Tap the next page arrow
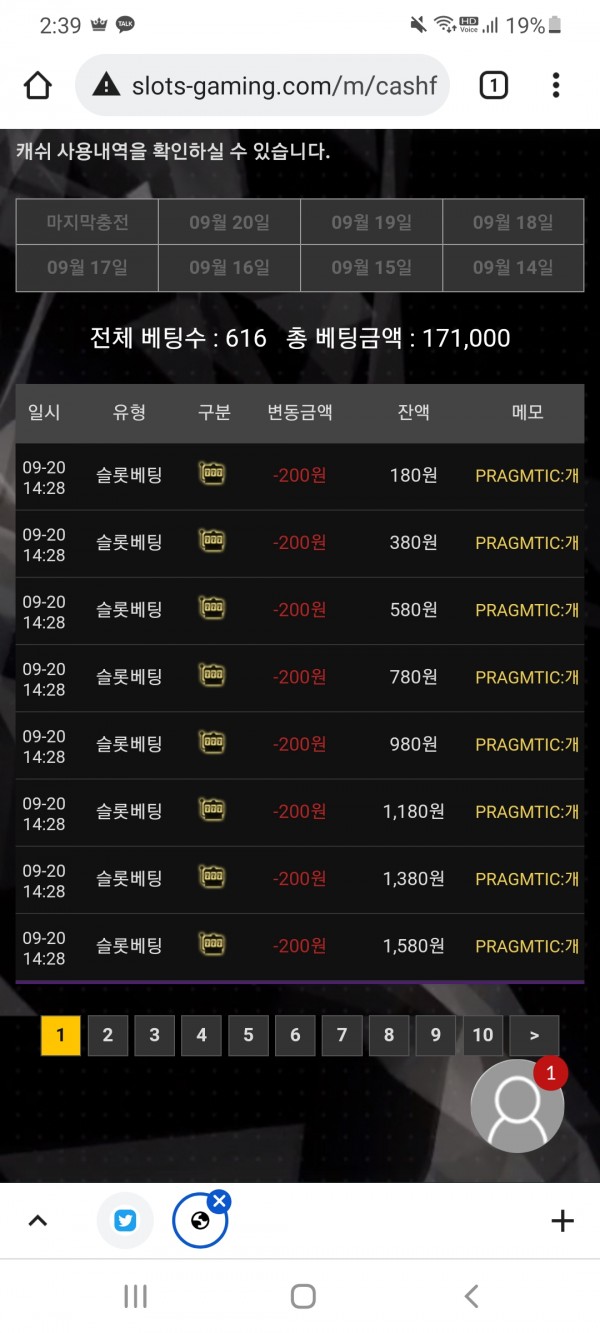The image size is (600, 1333). pyautogui.click(x=534, y=1035)
